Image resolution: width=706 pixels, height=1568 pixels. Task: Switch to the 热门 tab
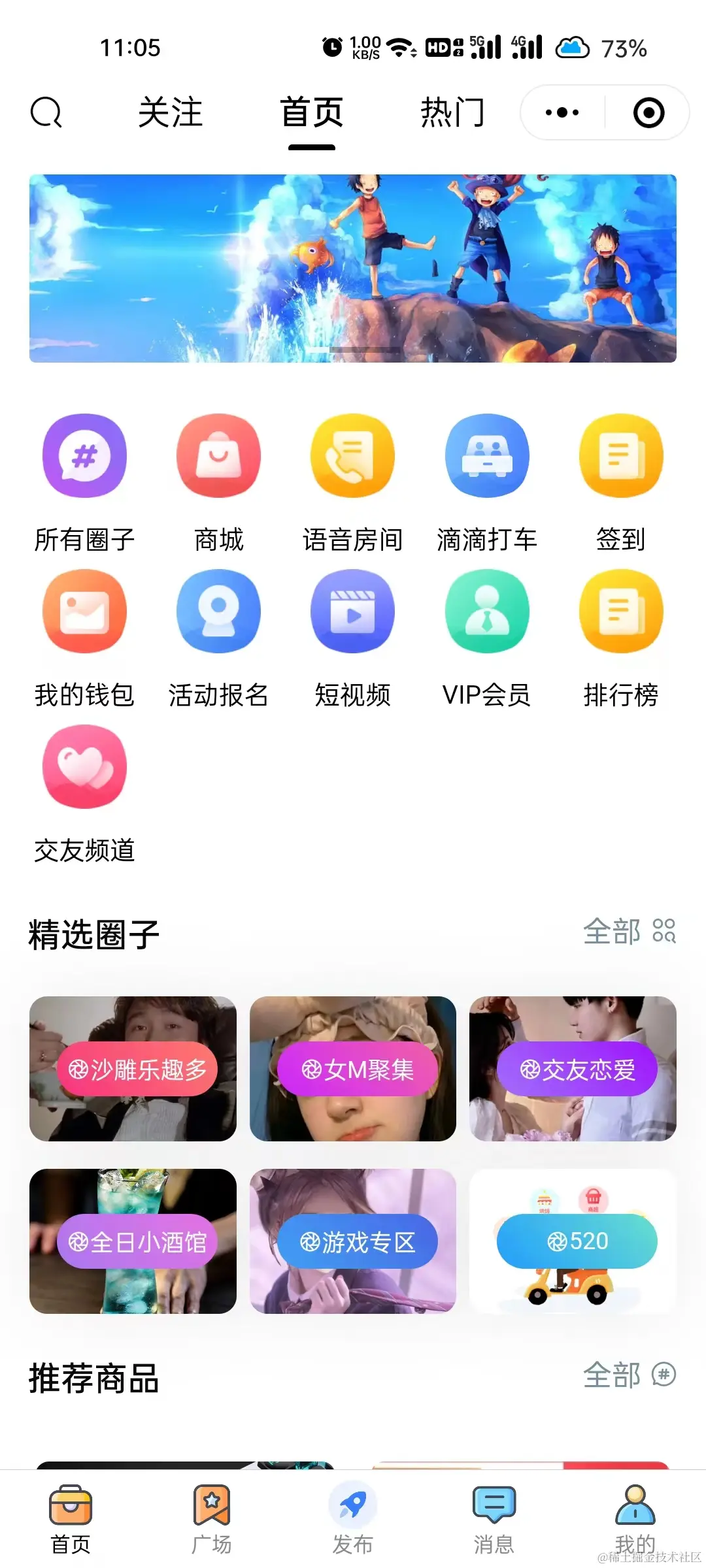click(452, 112)
